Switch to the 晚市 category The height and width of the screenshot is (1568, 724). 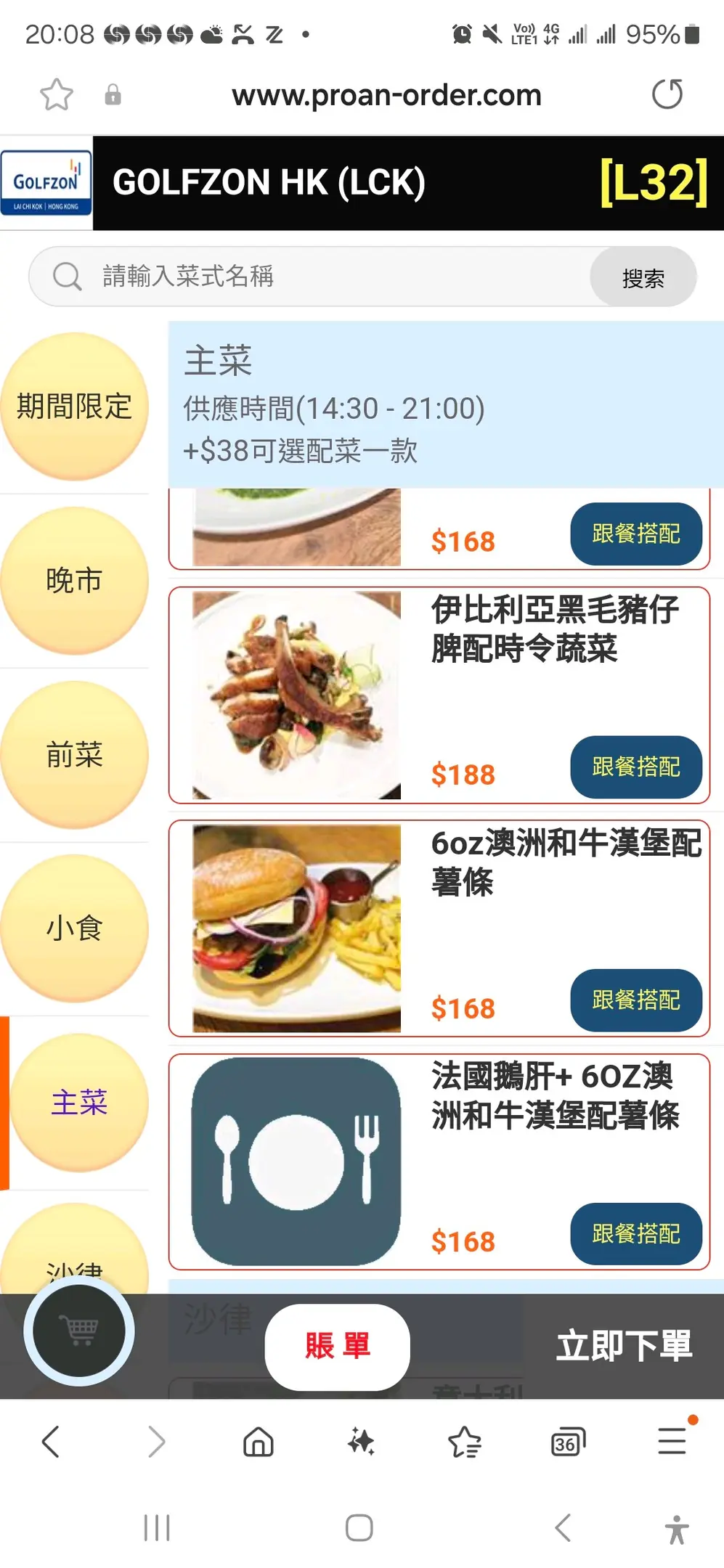(x=74, y=581)
